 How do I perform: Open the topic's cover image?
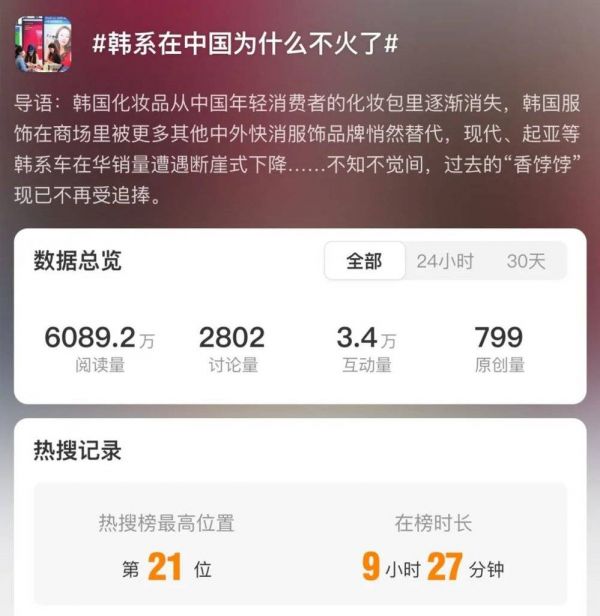pos(43,43)
